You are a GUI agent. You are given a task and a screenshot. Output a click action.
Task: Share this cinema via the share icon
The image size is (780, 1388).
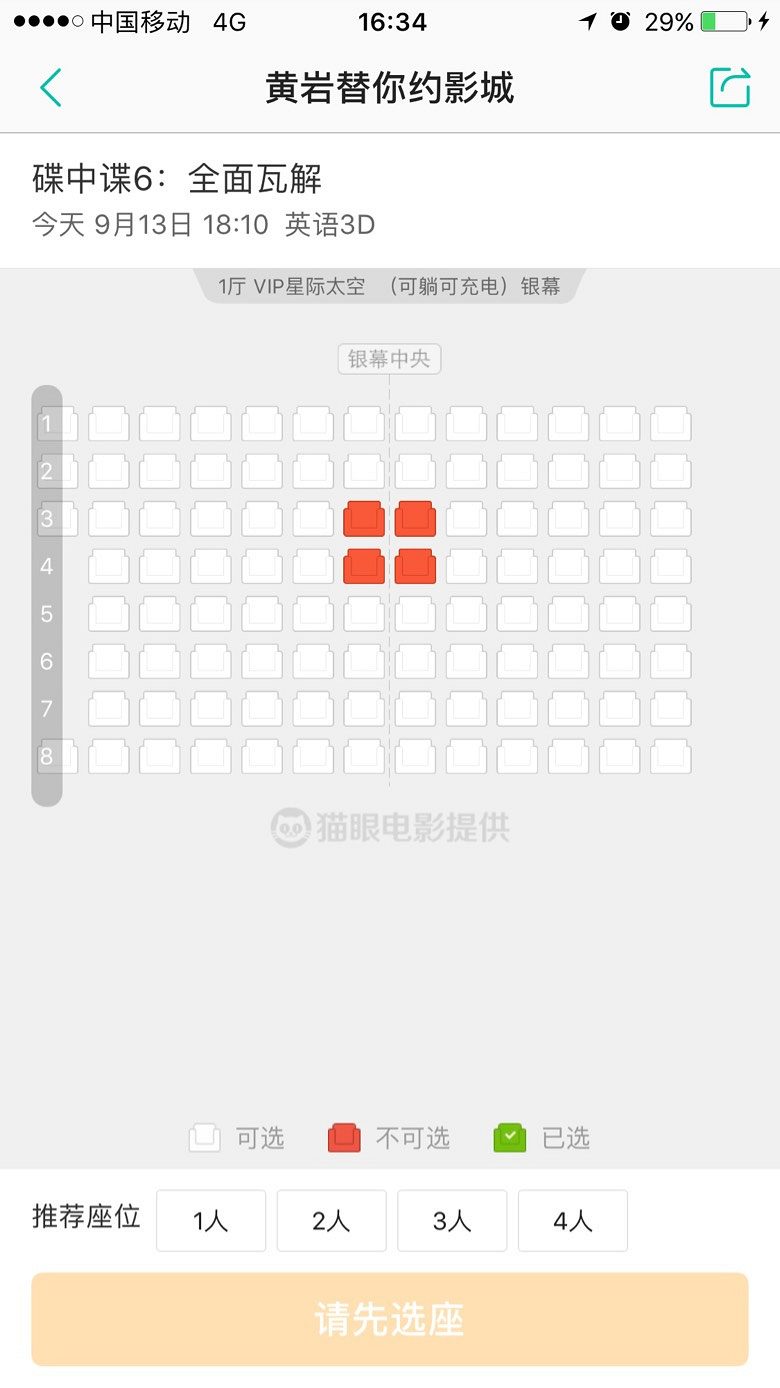click(x=729, y=88)
